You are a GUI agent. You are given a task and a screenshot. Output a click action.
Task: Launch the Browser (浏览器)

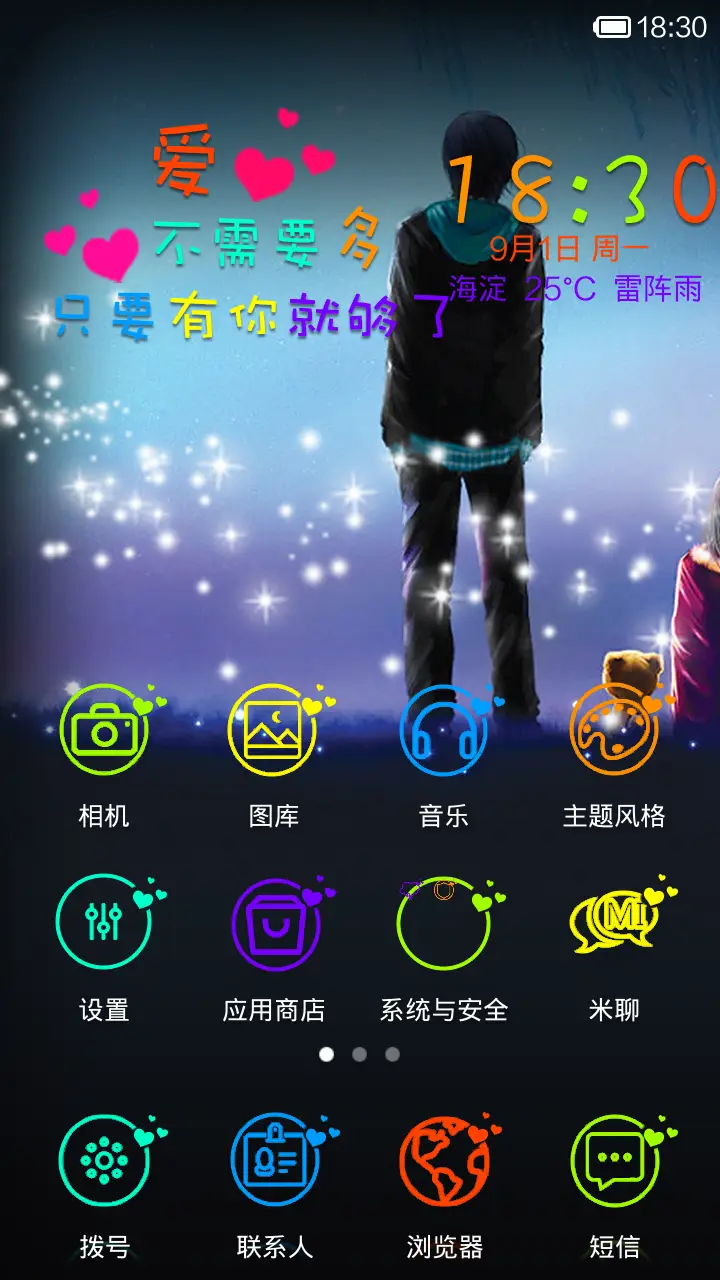tap(443, 1160)
